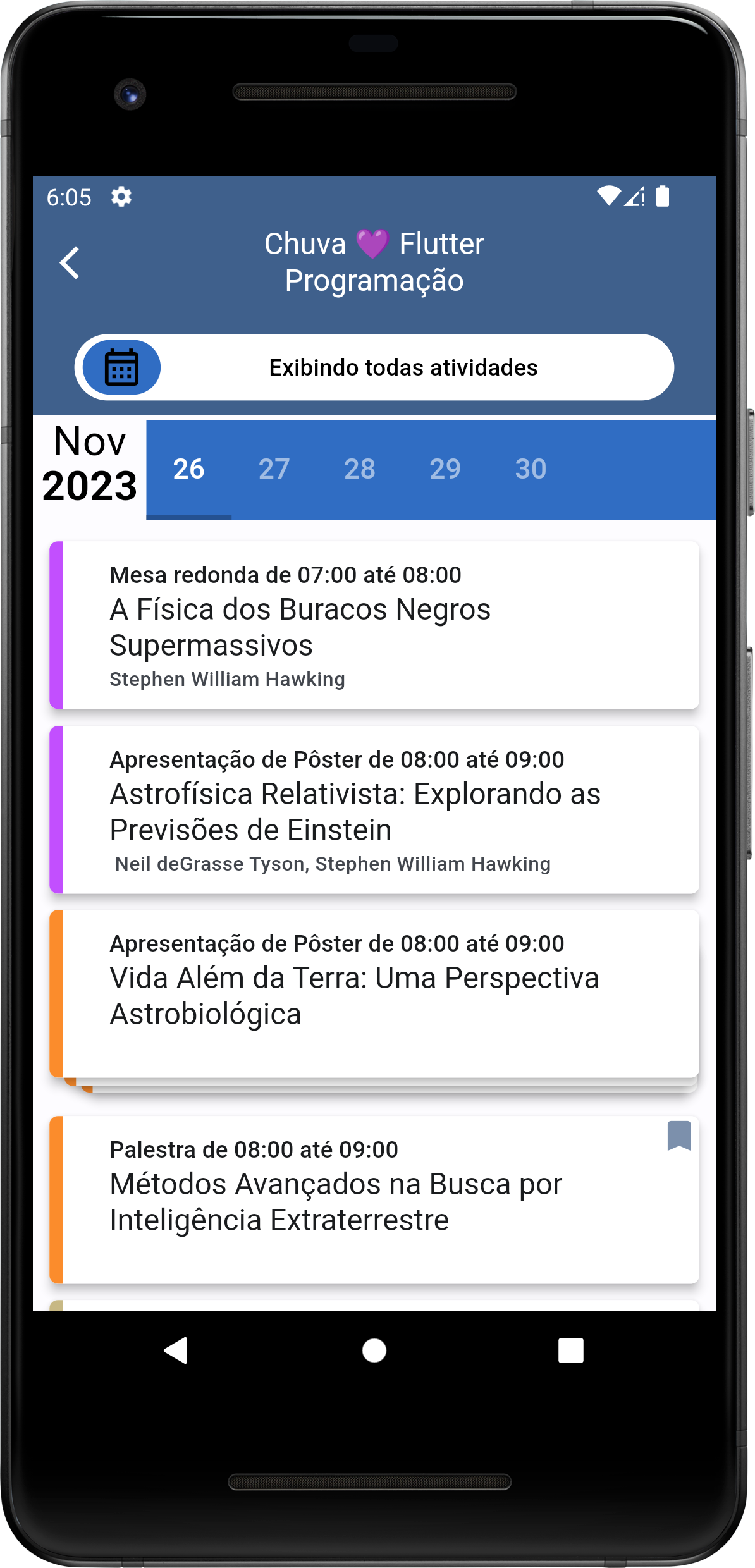755x1568 pixels.
Task: View activities for day 30
Action: click(530, 469)
